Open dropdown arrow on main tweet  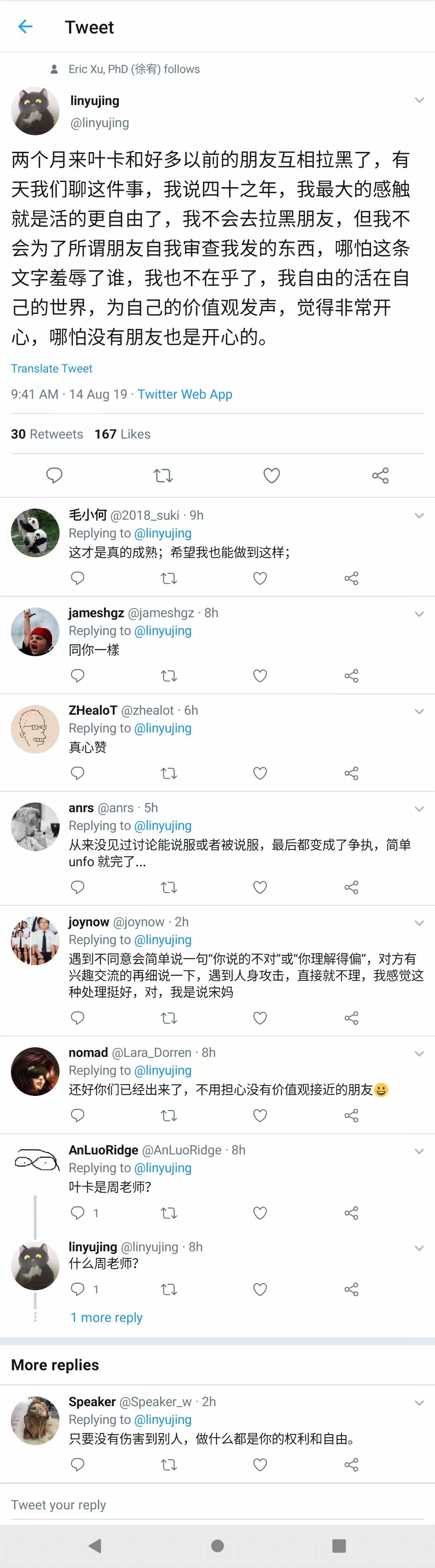tap(419, 101)
